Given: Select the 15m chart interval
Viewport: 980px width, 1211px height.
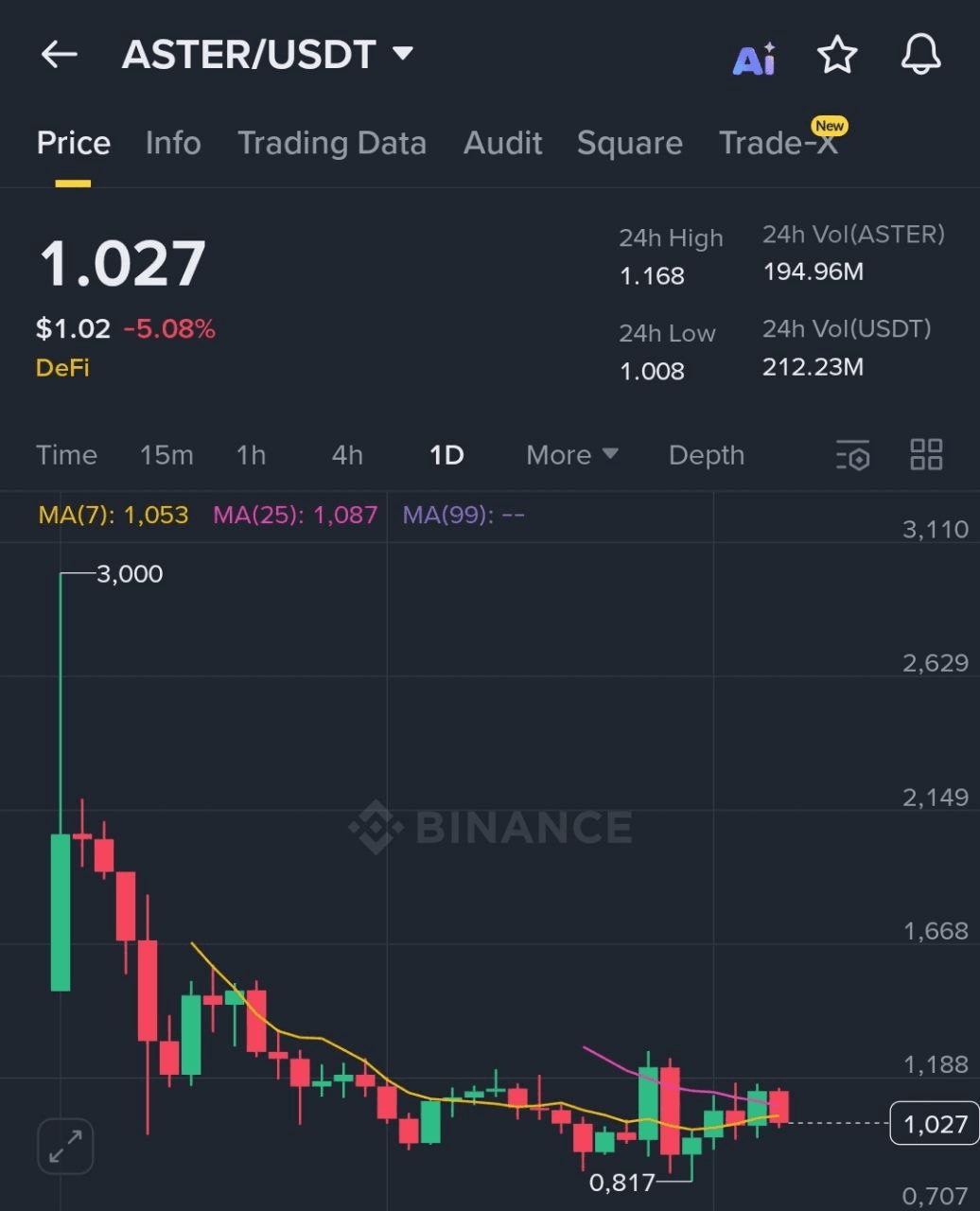Looking at the screenshot, I should (166, 455).
